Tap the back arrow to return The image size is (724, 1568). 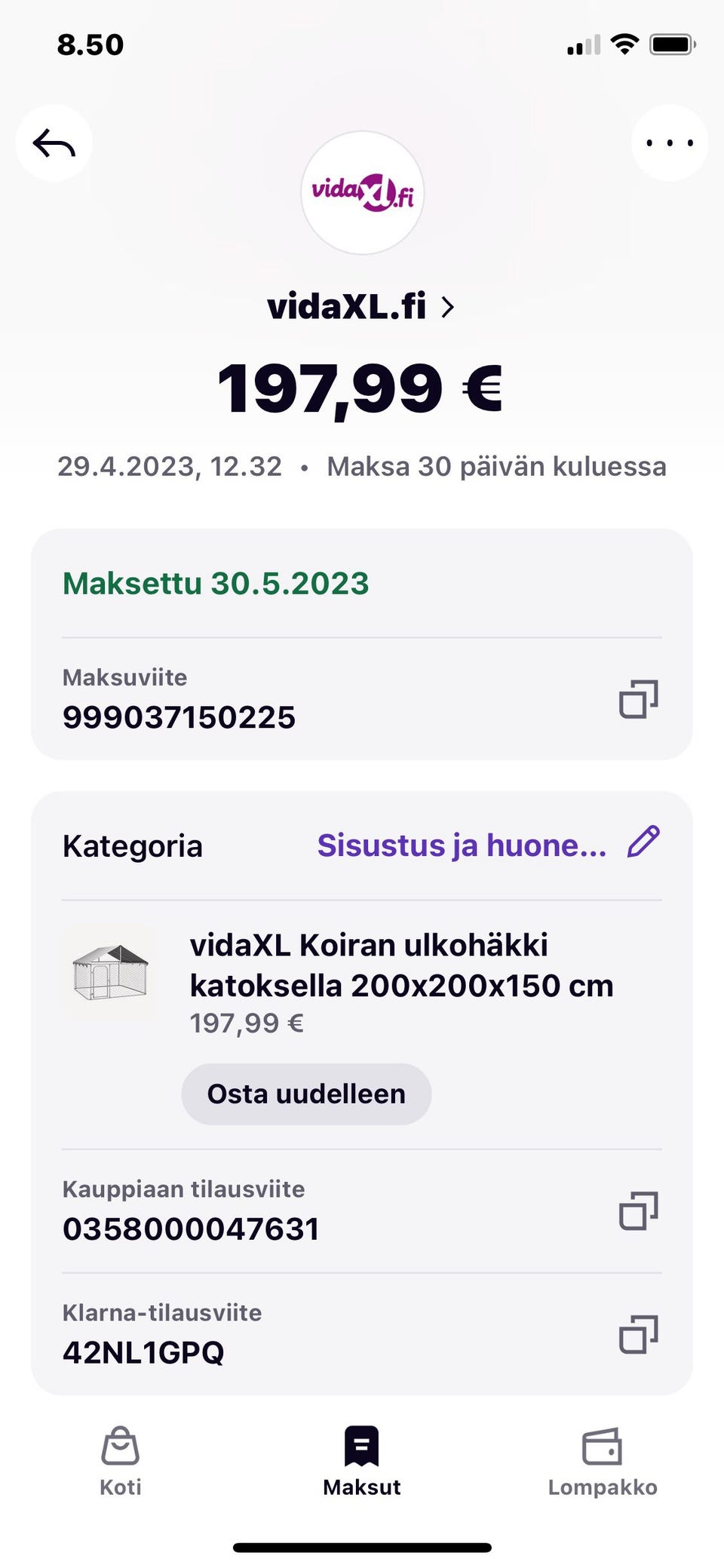[54, 143]
